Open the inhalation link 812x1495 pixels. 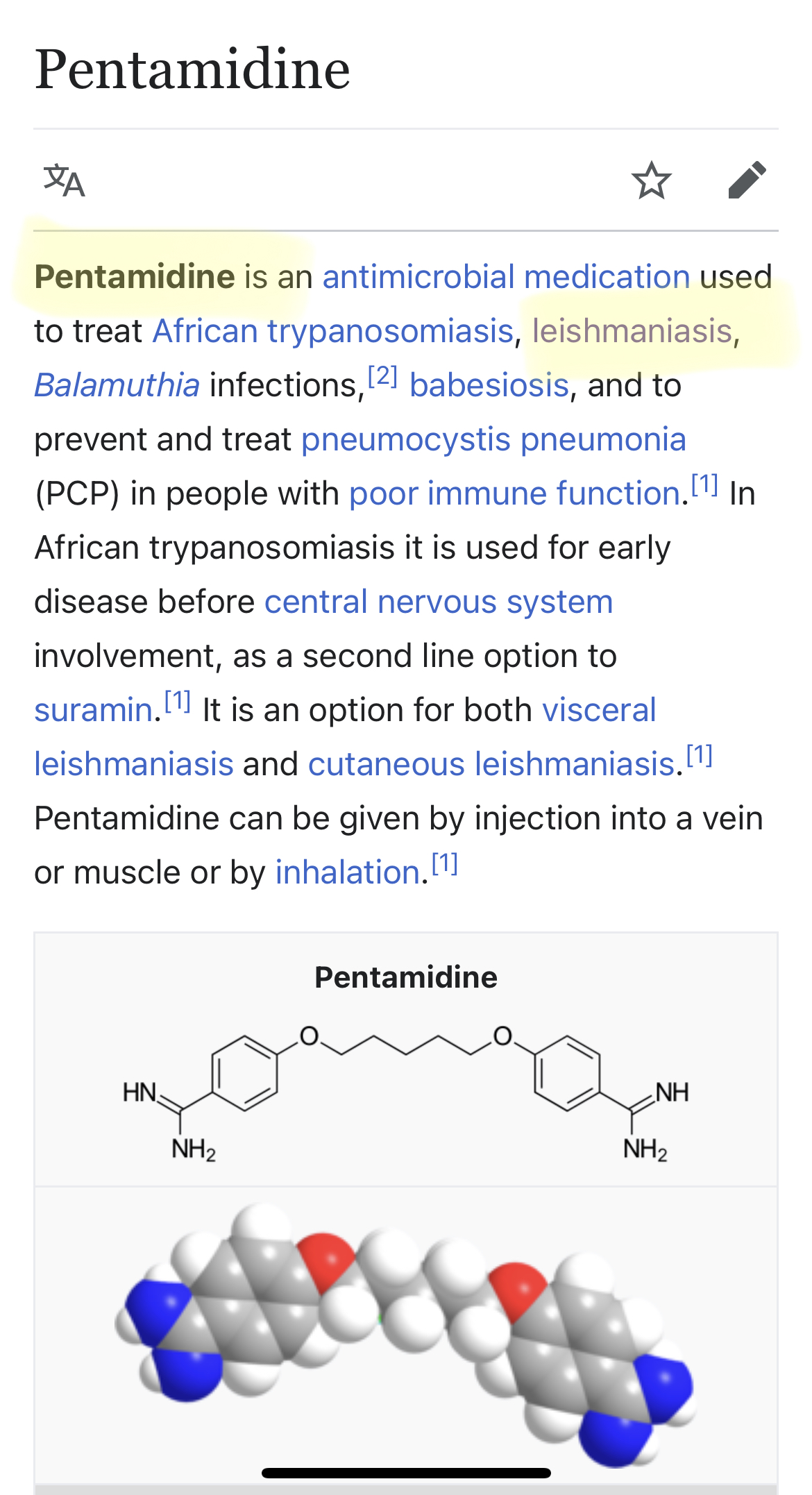(x=348, y=872)
